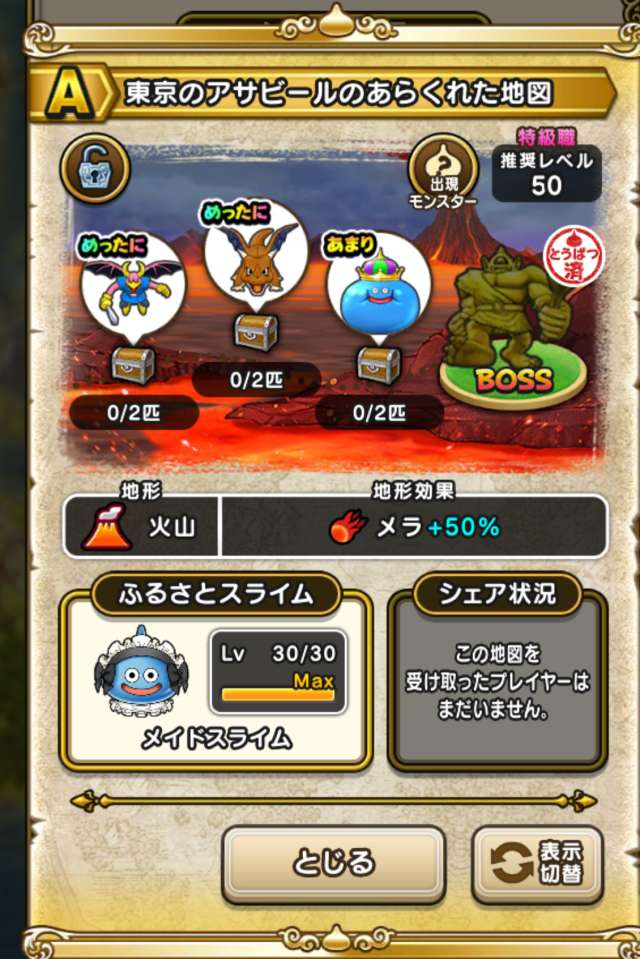The height and width of the screenshot is (959, 640).
Task: Tap the とじる button to close
Action: pyautogui.click(x=333, y=862)
